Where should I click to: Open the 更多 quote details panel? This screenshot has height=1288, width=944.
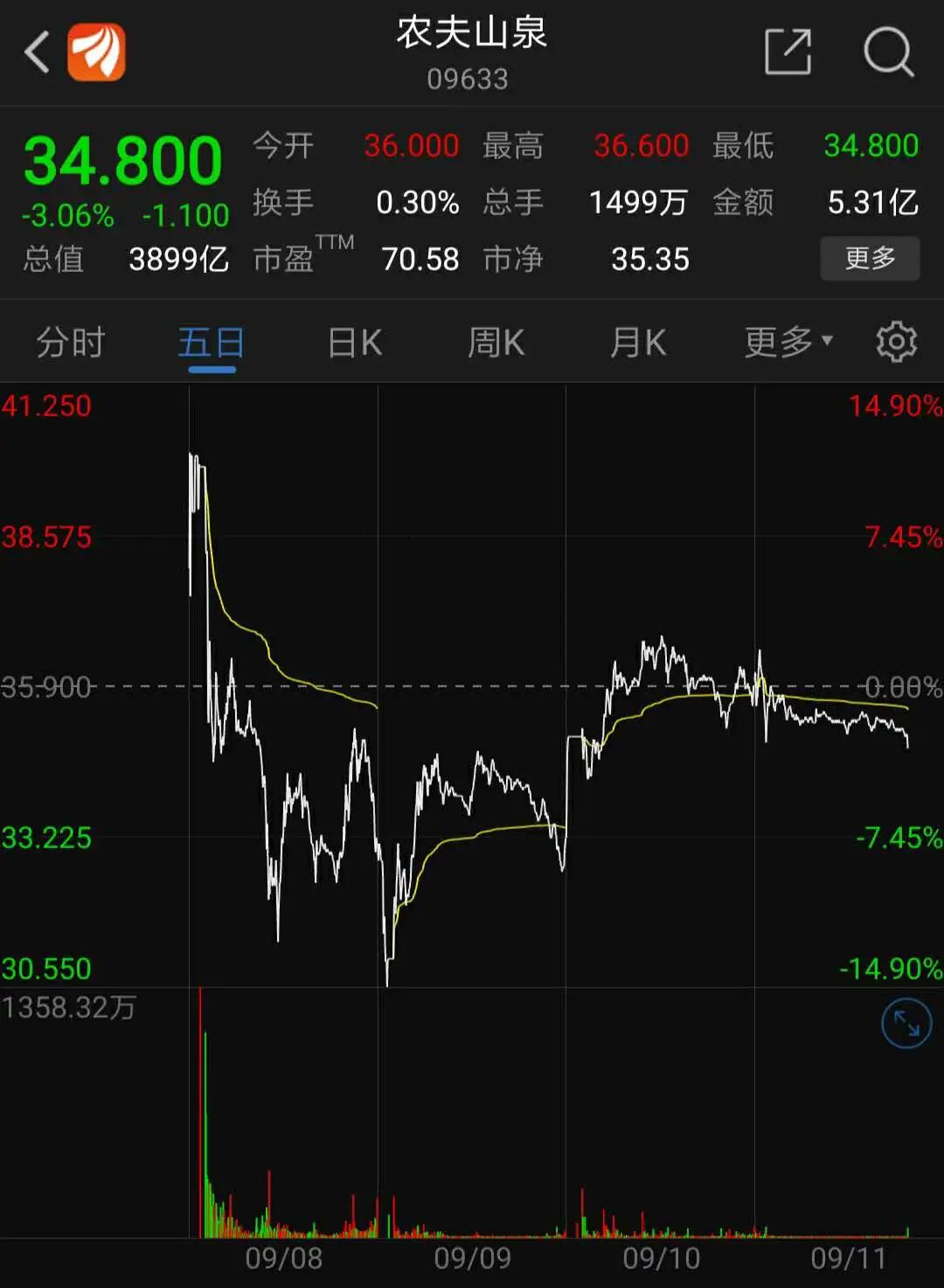click(x=871, y=259)
